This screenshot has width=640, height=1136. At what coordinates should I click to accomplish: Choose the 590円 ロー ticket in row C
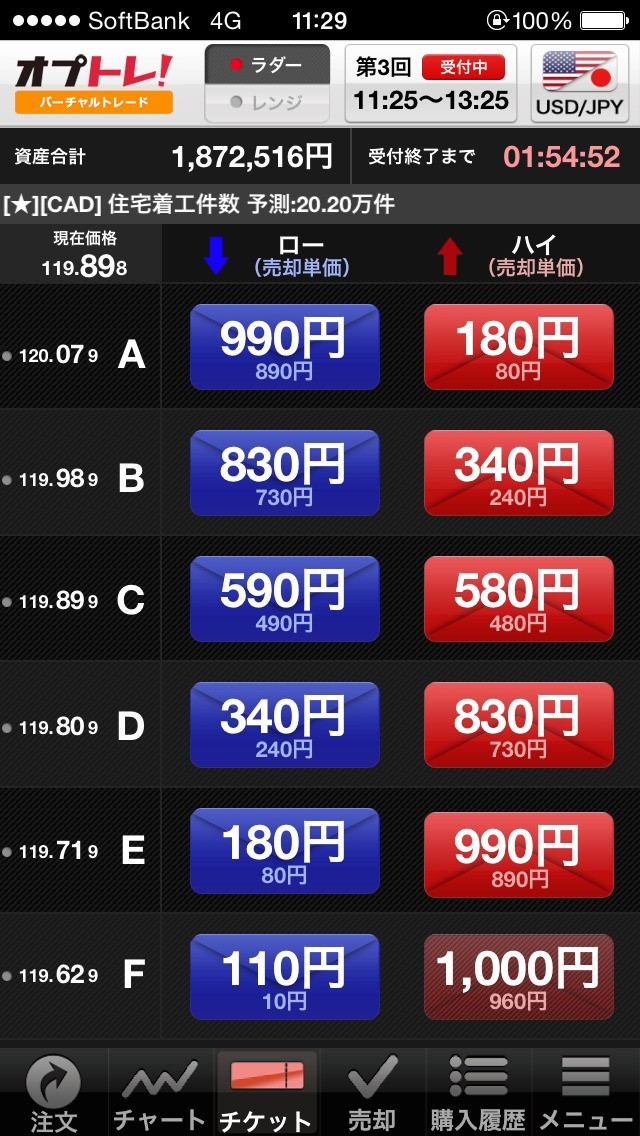tap(284, 598)
